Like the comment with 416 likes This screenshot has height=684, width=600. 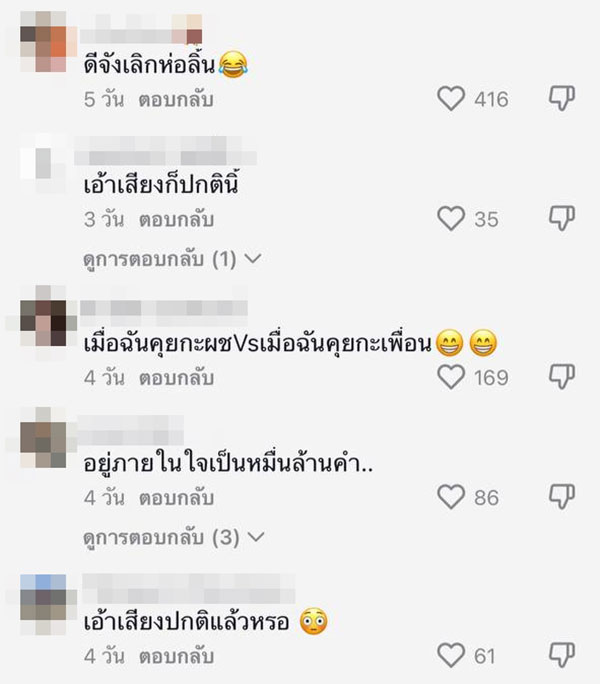(x=452, y=98)
